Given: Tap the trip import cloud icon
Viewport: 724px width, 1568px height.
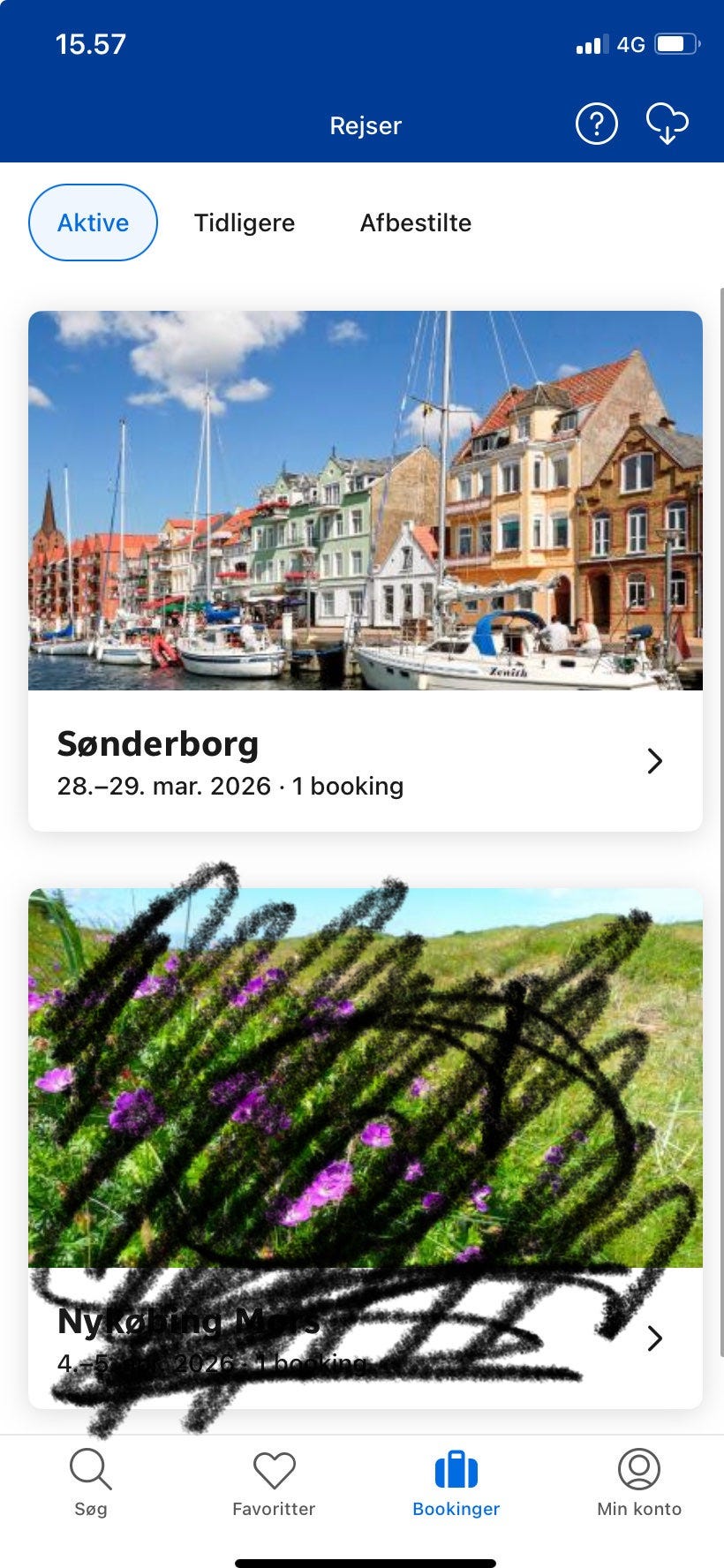Looking at the screenshot, I should pyautogui.click(x=666, y=124).
